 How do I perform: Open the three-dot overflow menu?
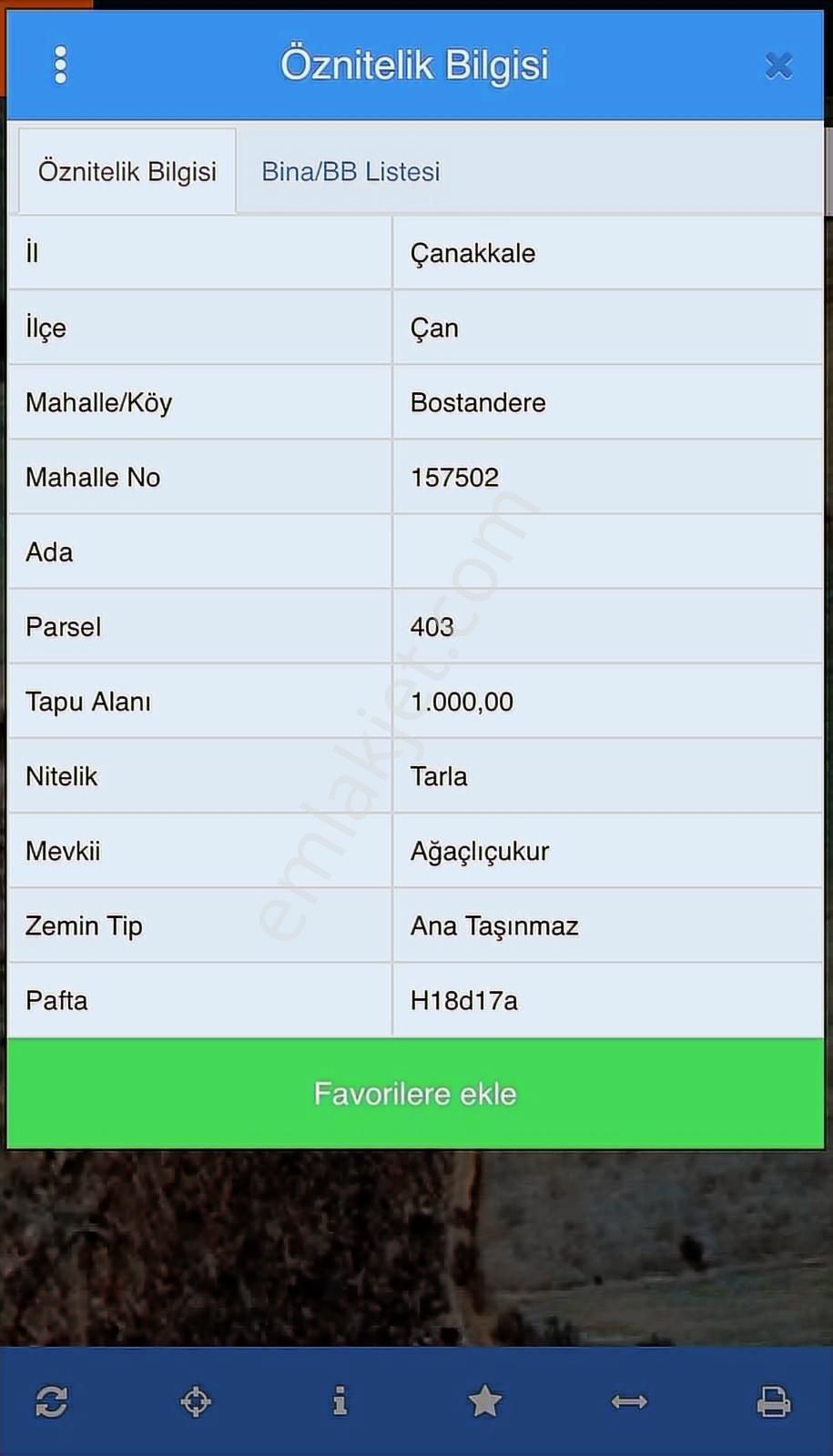click(x=60, y=65)
